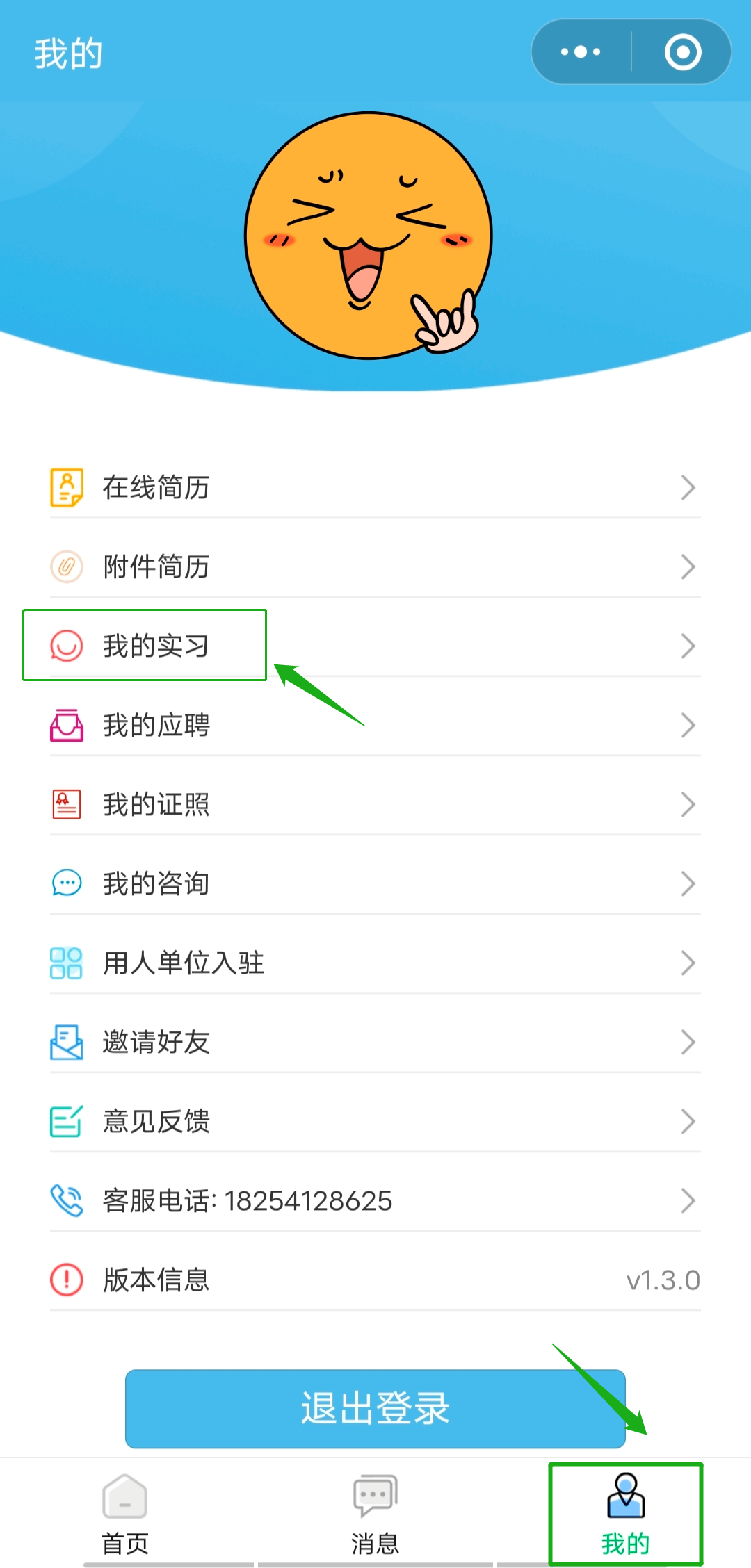Open 在线简历 online resume
The height and width of the screenshot is (1568, 751).
click(374, 487)
